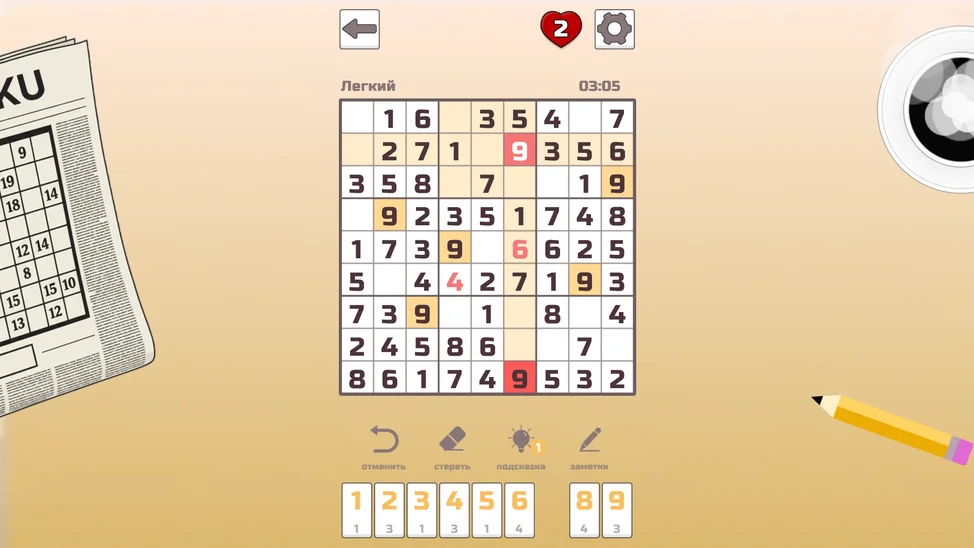Screen dimensions: 974x548
Task: Choose number 1 on the number pad
Action: (x=357, y=510)
